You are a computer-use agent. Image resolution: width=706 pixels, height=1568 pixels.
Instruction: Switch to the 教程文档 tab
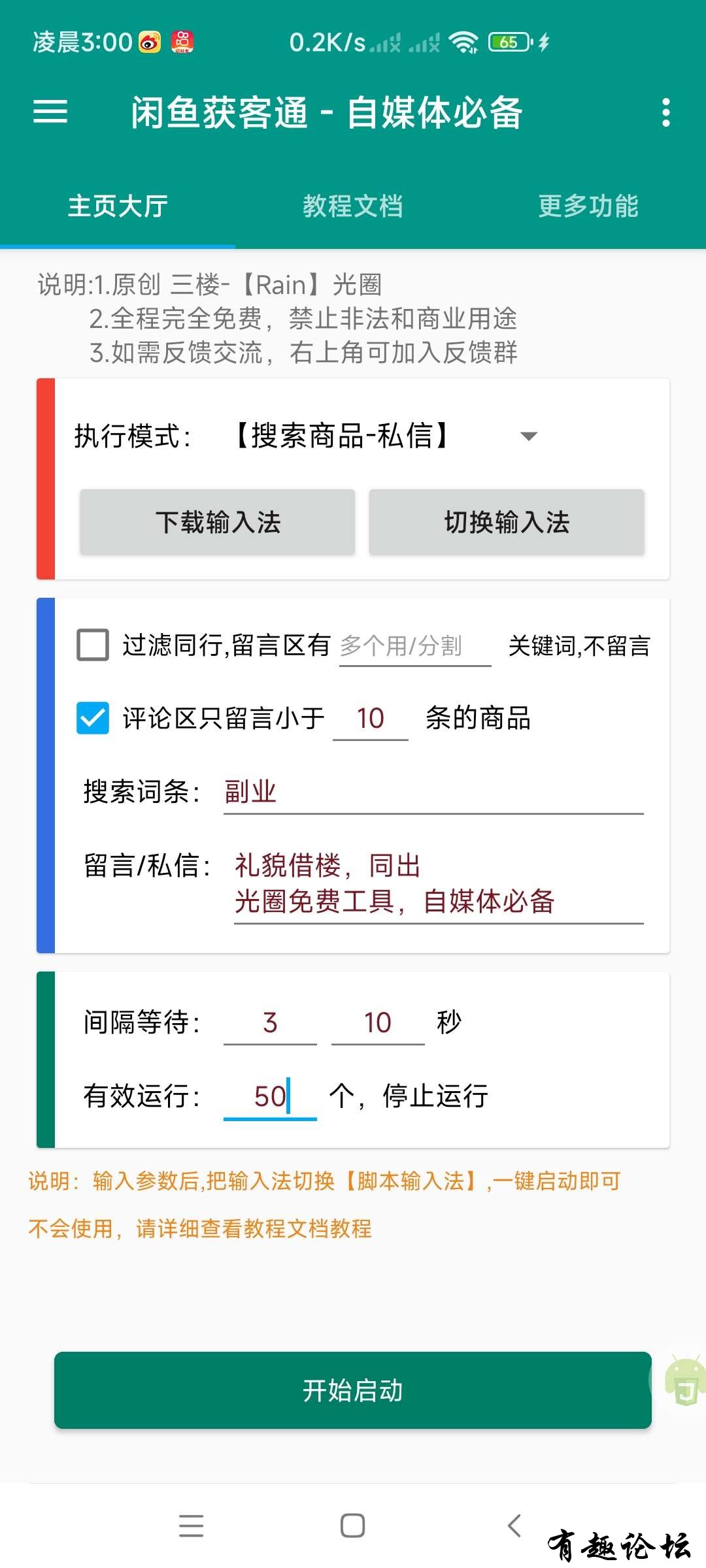click(x=352, y=206)
